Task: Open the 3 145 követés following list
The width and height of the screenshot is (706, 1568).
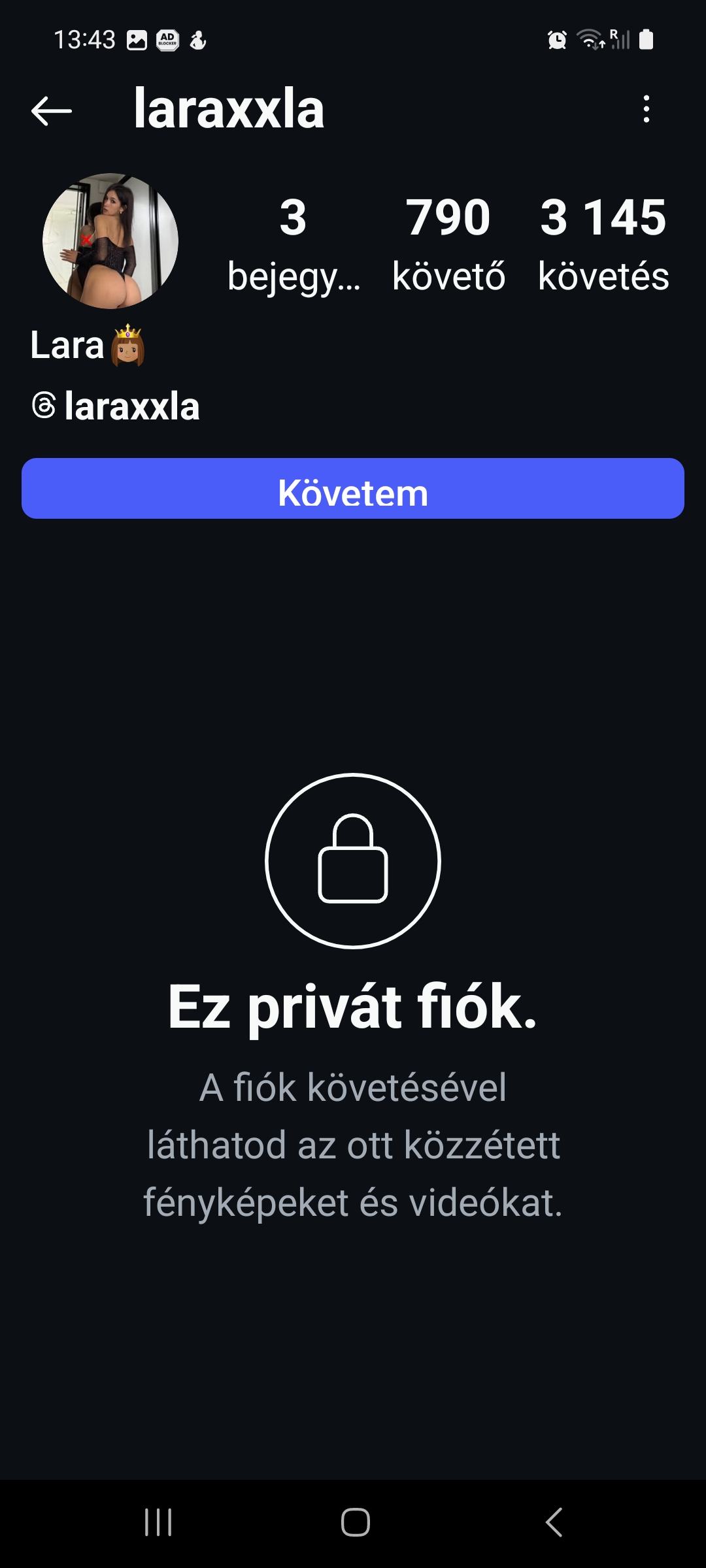Action: [x=603, y=244]
